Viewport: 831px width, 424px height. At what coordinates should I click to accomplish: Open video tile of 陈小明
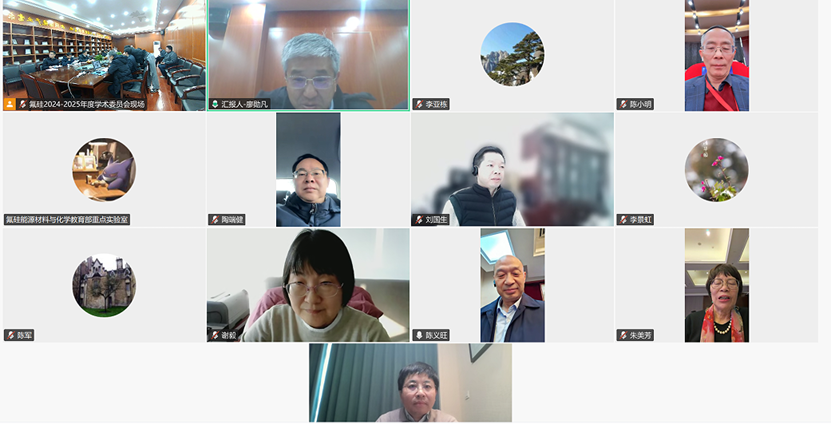[x=716, y=55]
